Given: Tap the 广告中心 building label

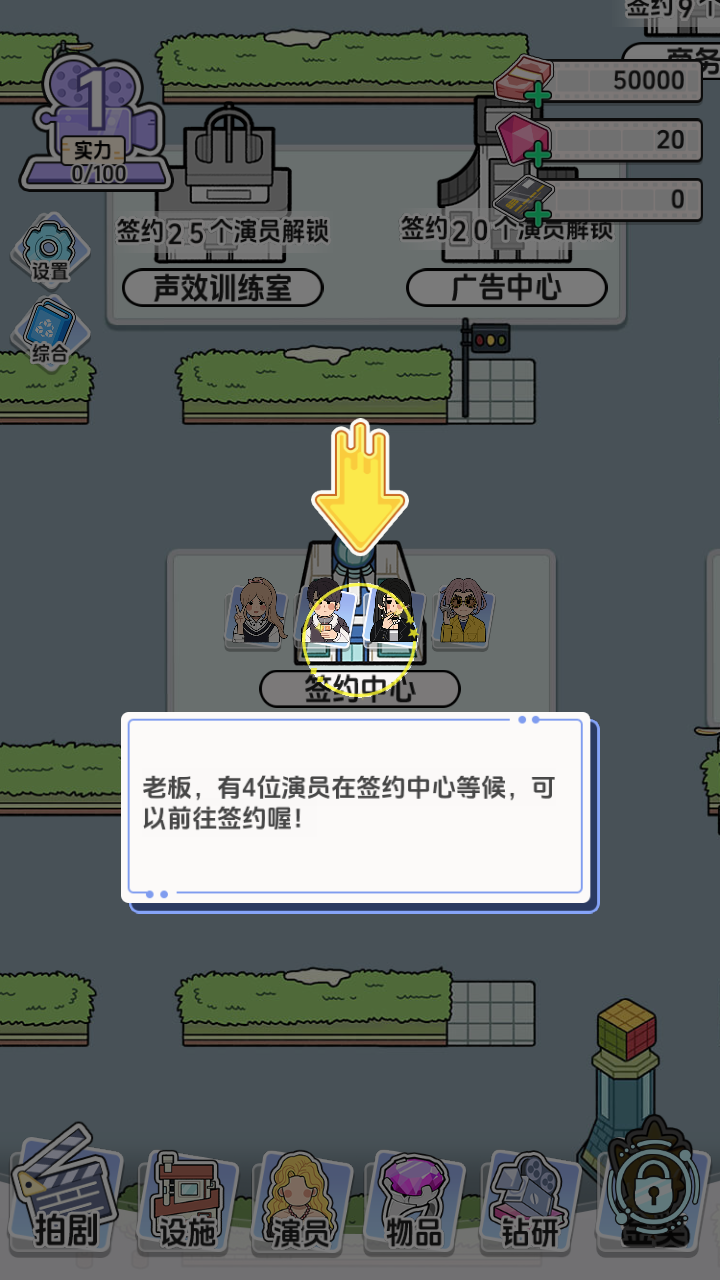Looking at the screenshot, I should coord(506,287).
